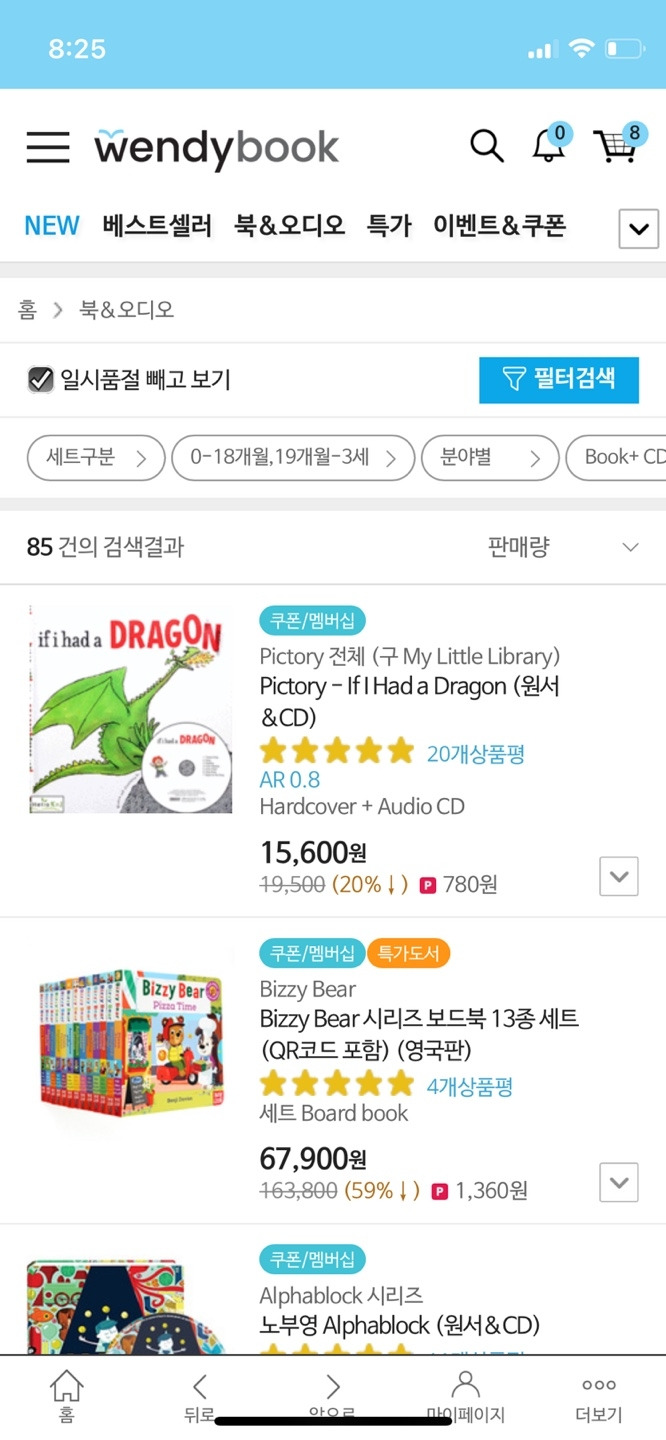Open the search magnifier icon

point(487,146)
